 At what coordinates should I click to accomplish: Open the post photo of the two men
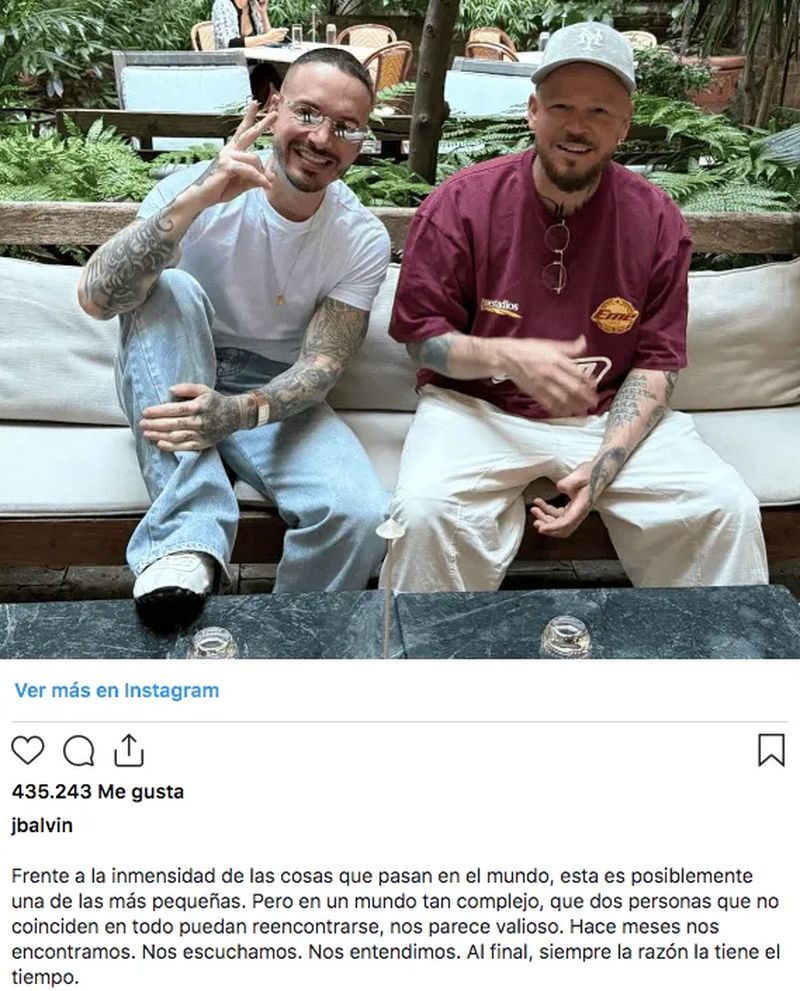[400, 330]
